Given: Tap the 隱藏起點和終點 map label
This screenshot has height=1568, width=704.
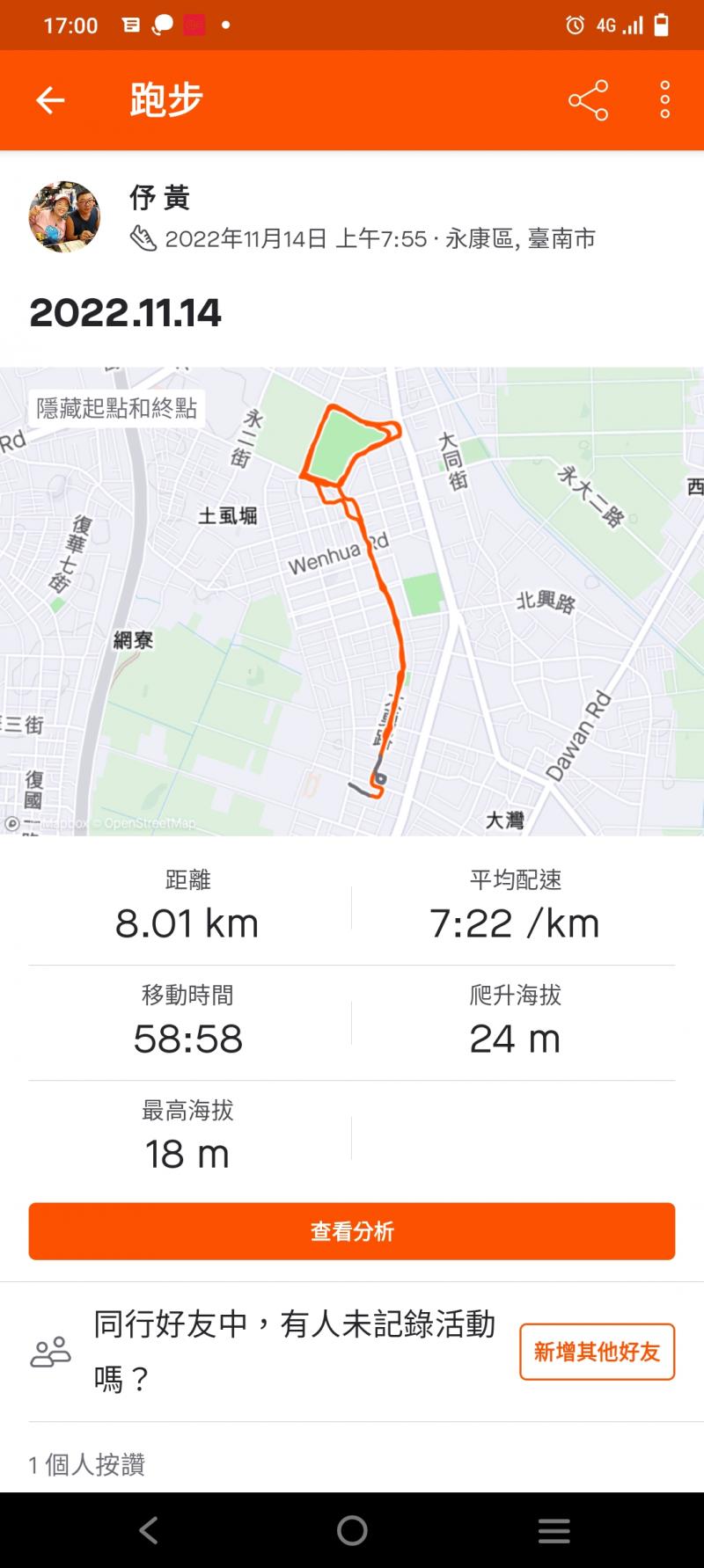Looking at the screenshot, I should coord(117,409).
